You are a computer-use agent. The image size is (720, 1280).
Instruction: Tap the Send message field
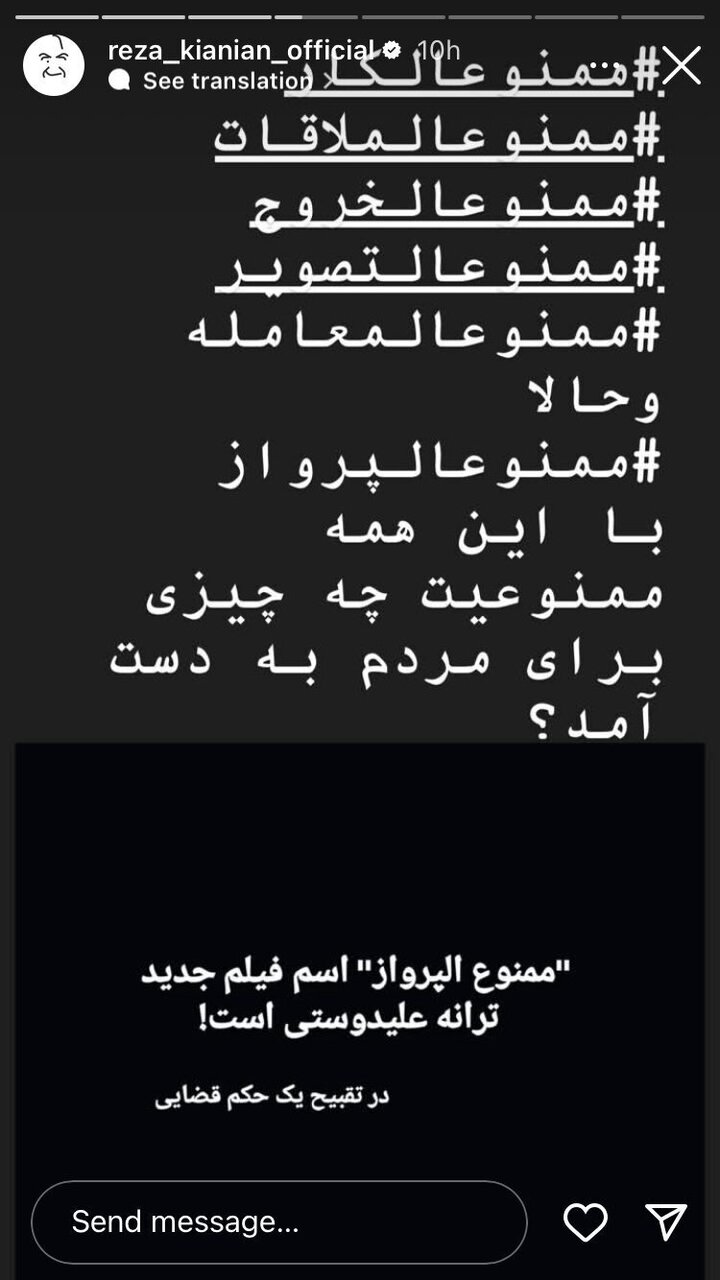click(x=278, y=1222)
